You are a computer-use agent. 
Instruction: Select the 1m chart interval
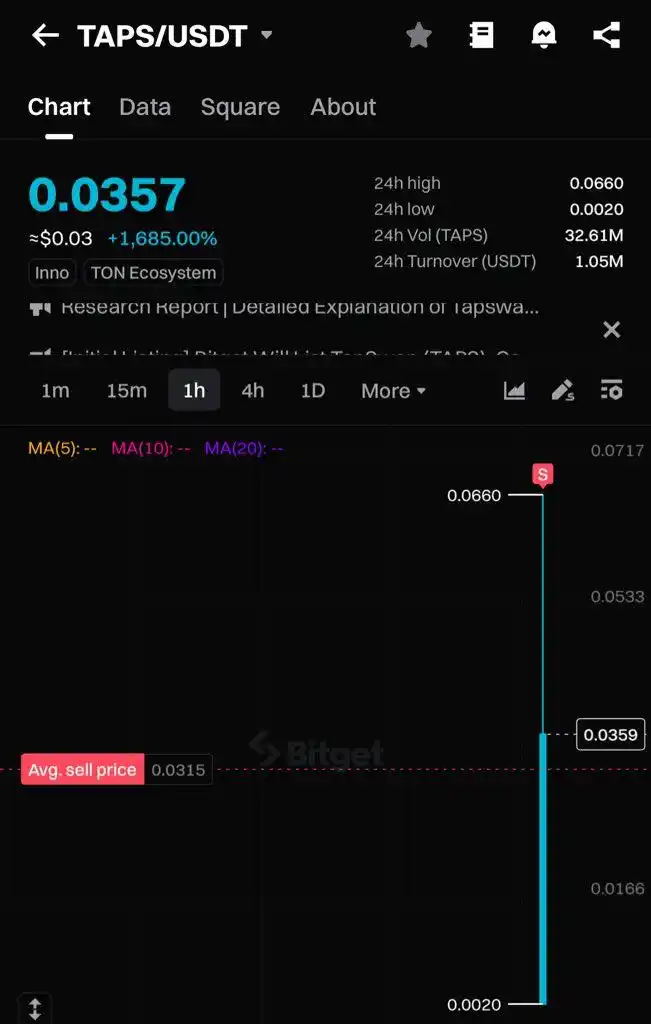[x=55, y=390]
